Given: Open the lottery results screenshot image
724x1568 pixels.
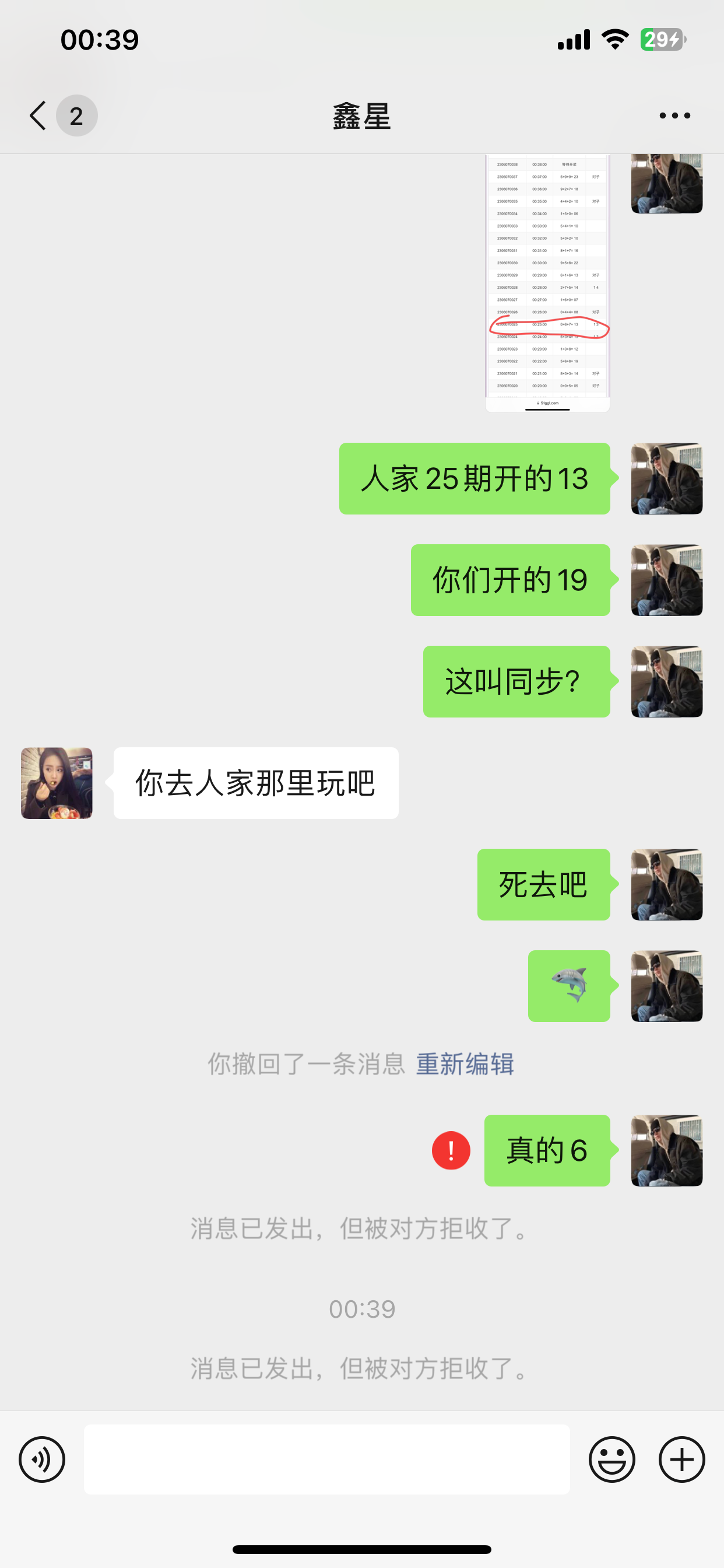Looking at the screenshot, I should click(x=546, y=283).
